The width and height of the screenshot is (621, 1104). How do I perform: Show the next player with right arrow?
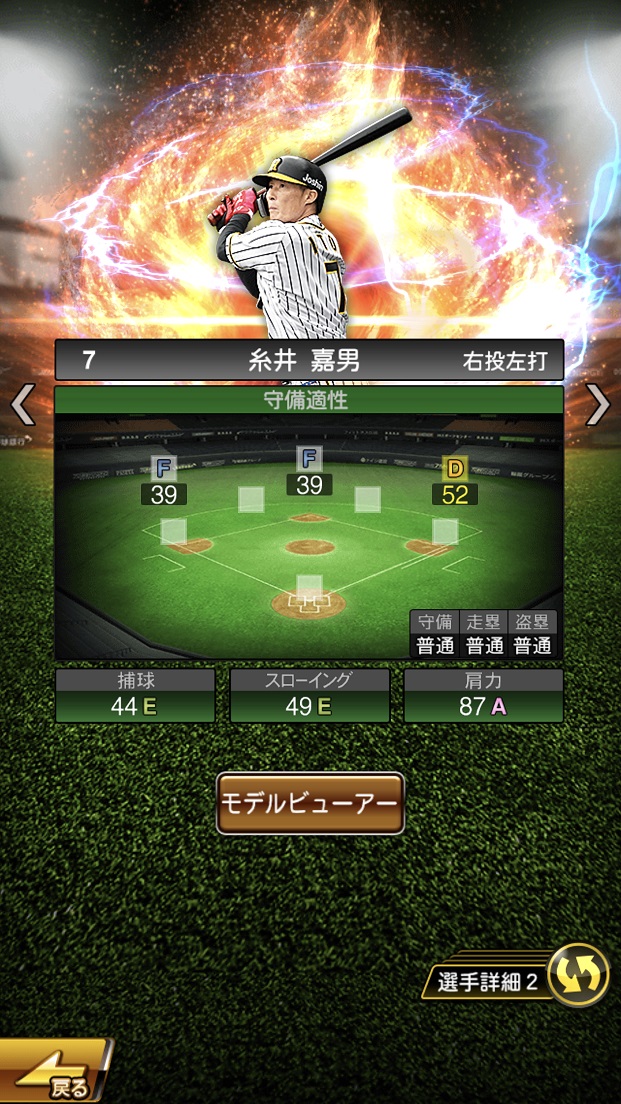pyautogui.click(x=598, y=405)
